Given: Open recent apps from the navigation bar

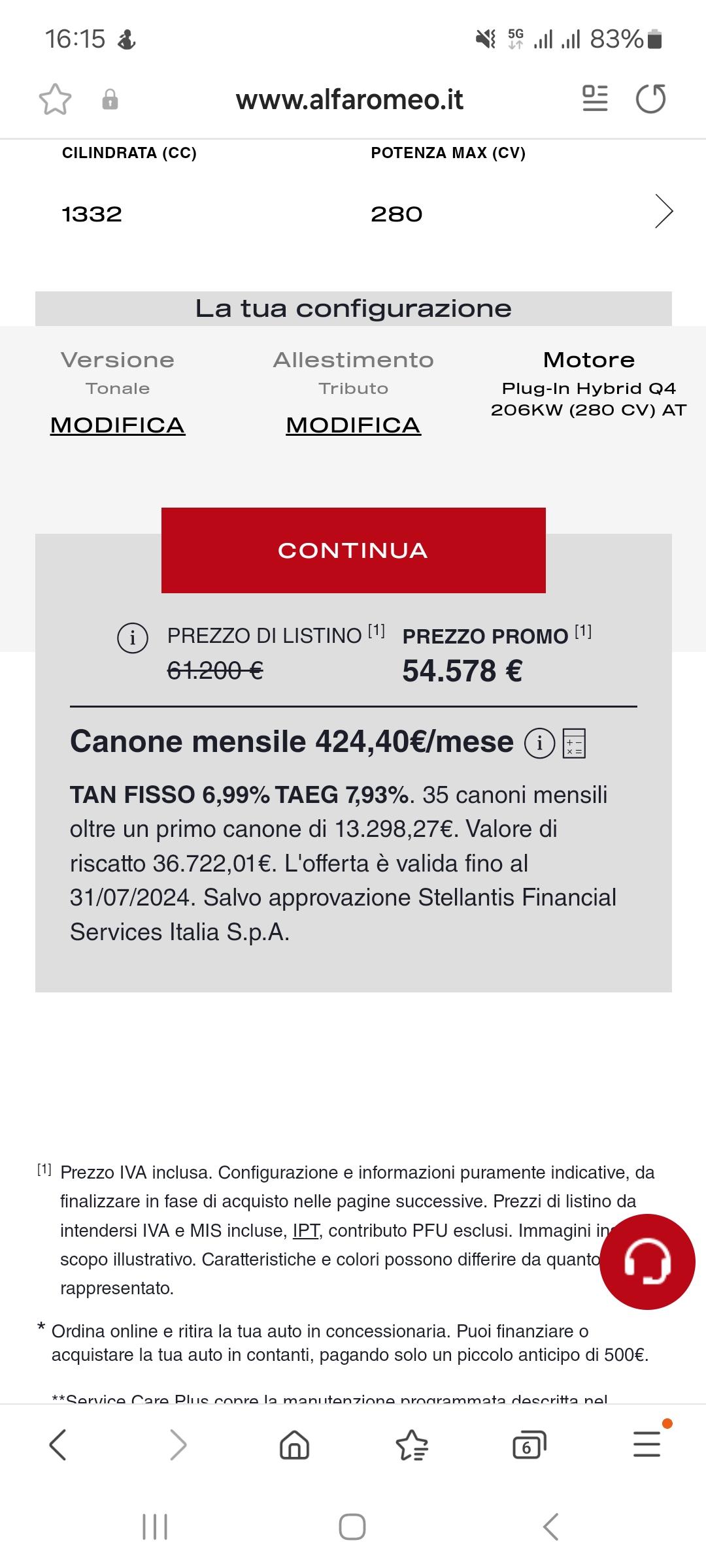Looking at the screenshot, I should point(155,1527).
